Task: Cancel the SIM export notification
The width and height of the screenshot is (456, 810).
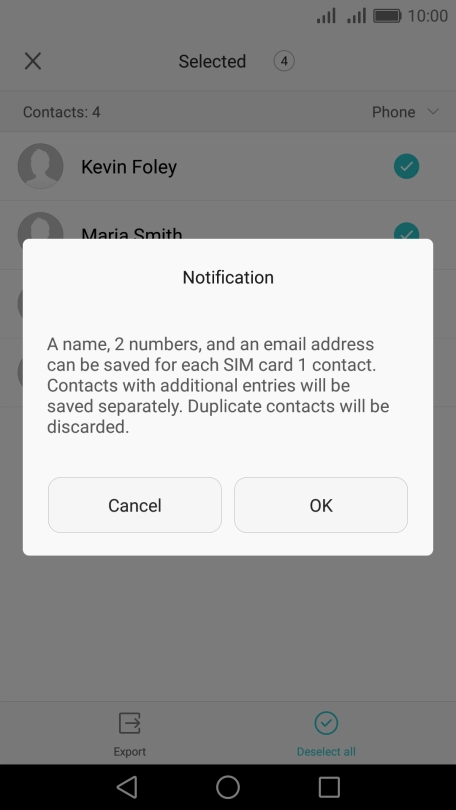Action: point(135,505)
